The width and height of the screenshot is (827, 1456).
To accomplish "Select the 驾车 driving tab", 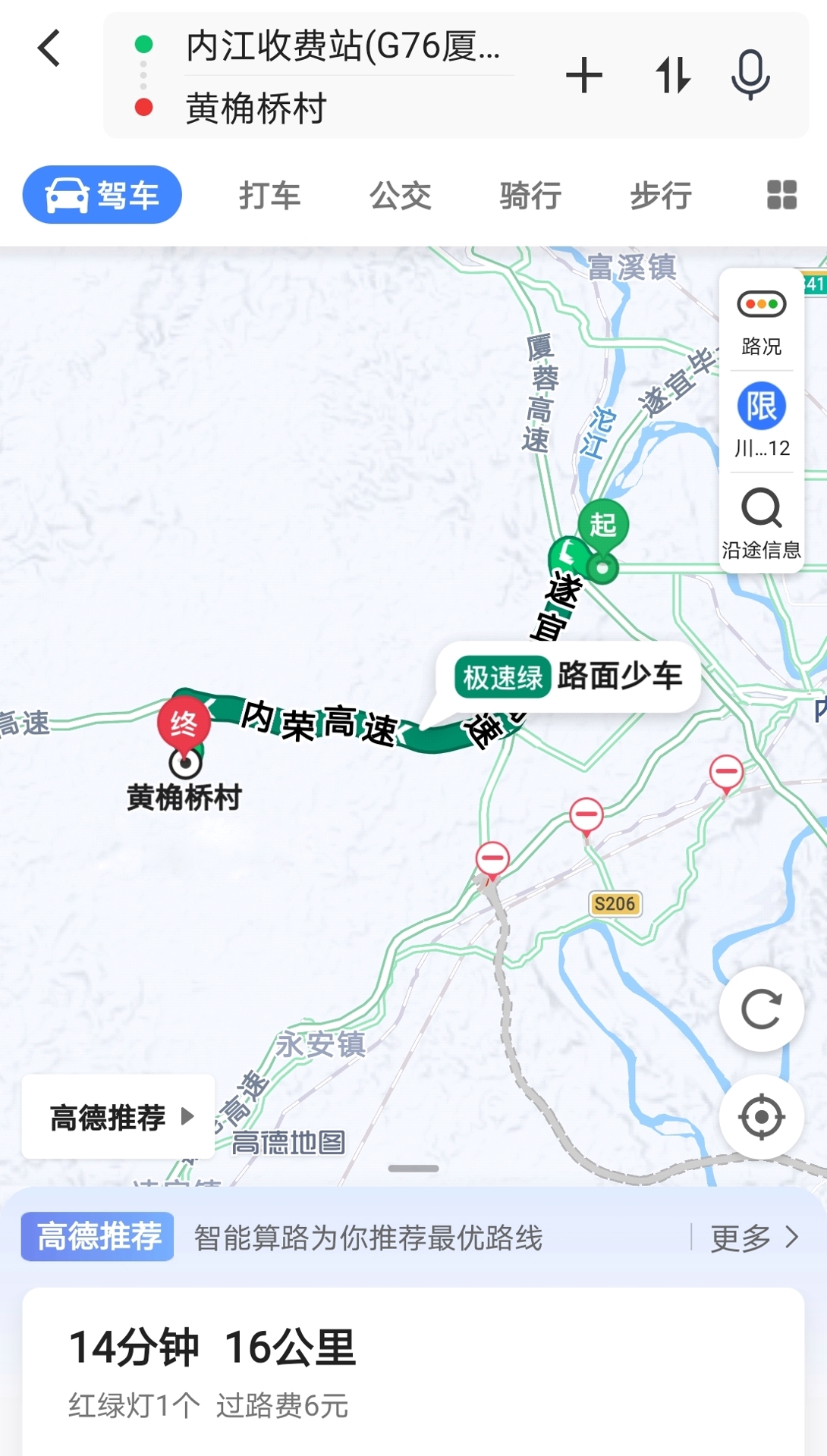I will coord(102,195).
